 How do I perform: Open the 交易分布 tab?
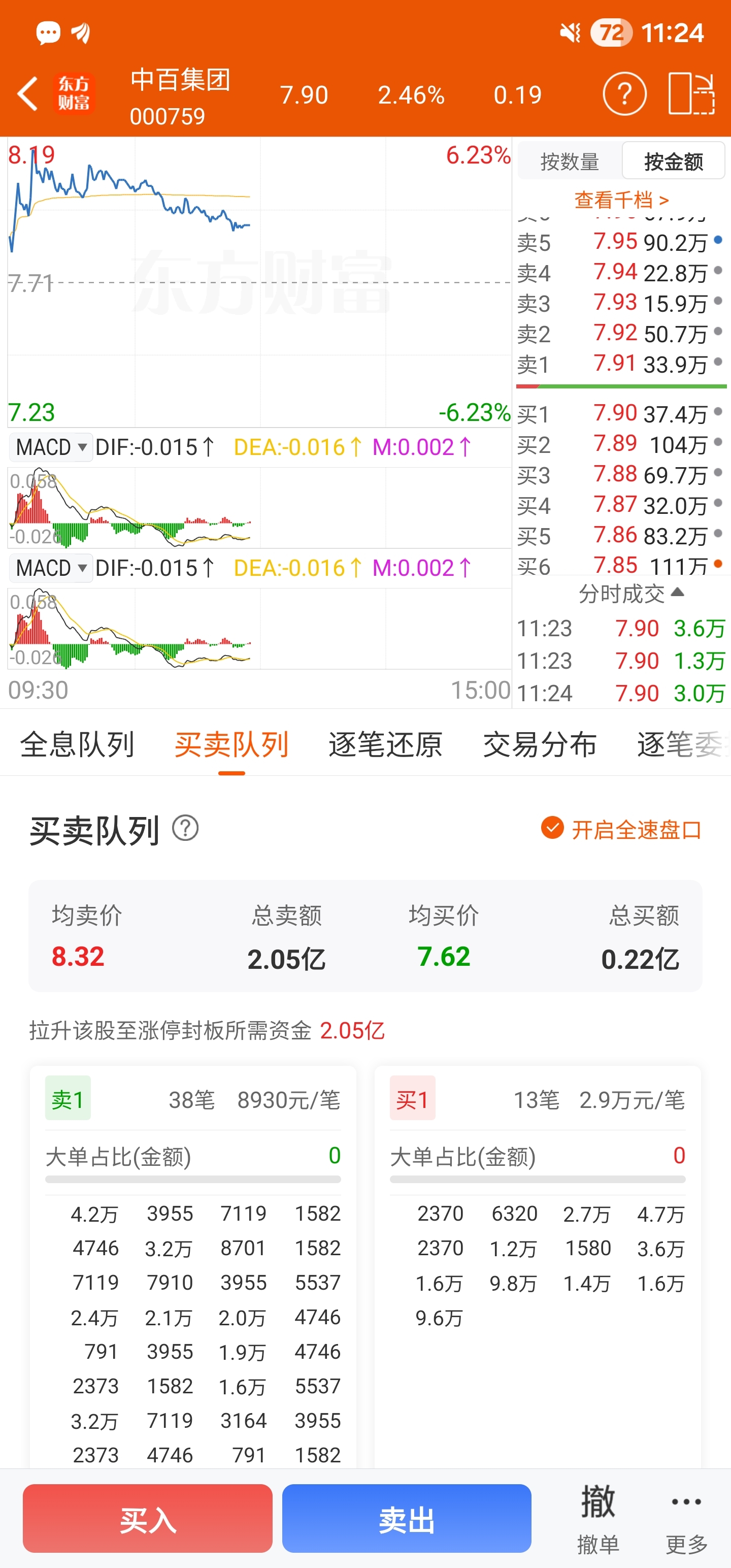[x=540, y=744]
